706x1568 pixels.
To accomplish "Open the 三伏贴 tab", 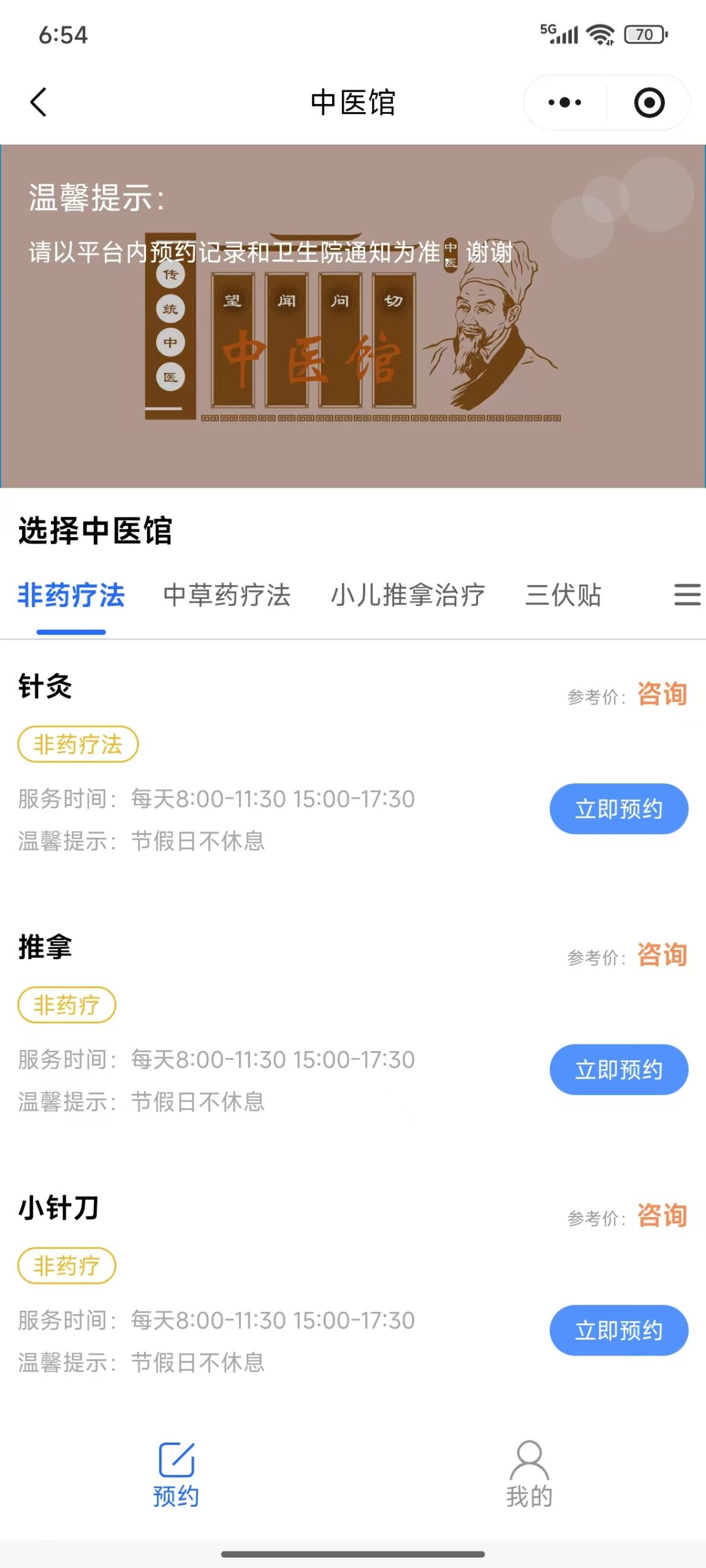I will [563, 596].
